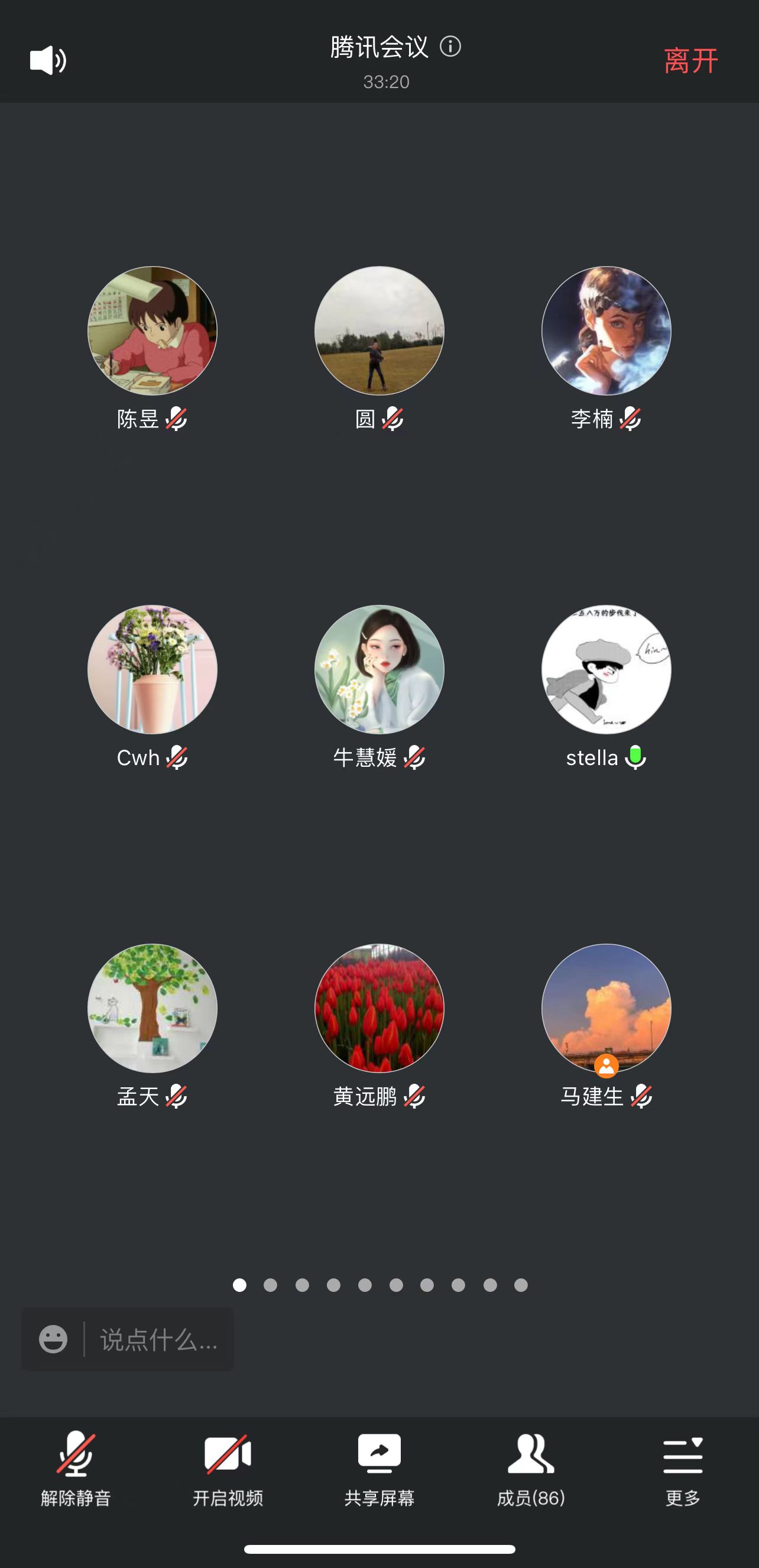The width and height of the screenshot is (759, 1568).
Task: Select participant 牛慧媛's avatar
Action: (379, 669)
